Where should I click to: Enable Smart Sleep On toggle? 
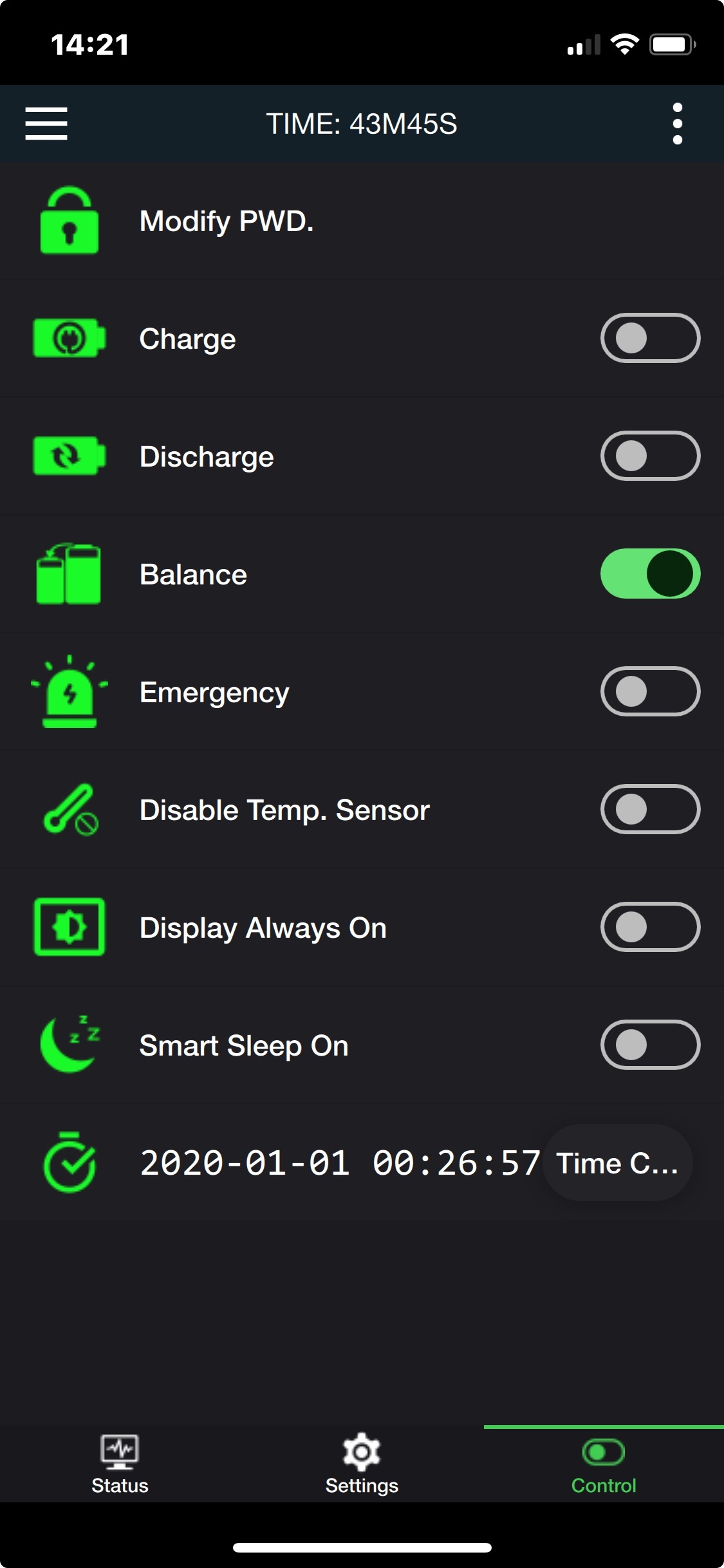tap(650, 1045)
